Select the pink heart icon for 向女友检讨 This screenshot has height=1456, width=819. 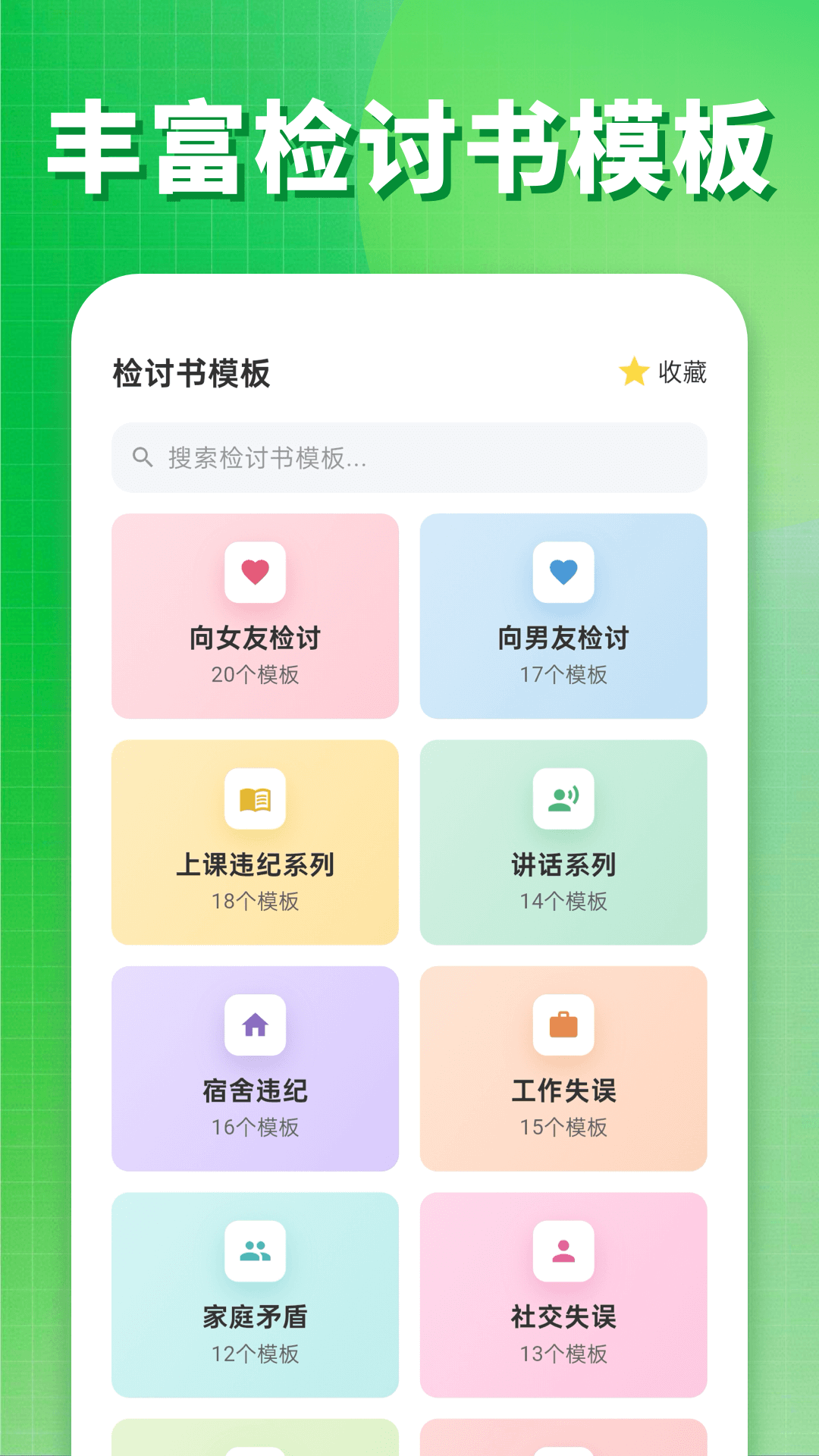point(256,574)
